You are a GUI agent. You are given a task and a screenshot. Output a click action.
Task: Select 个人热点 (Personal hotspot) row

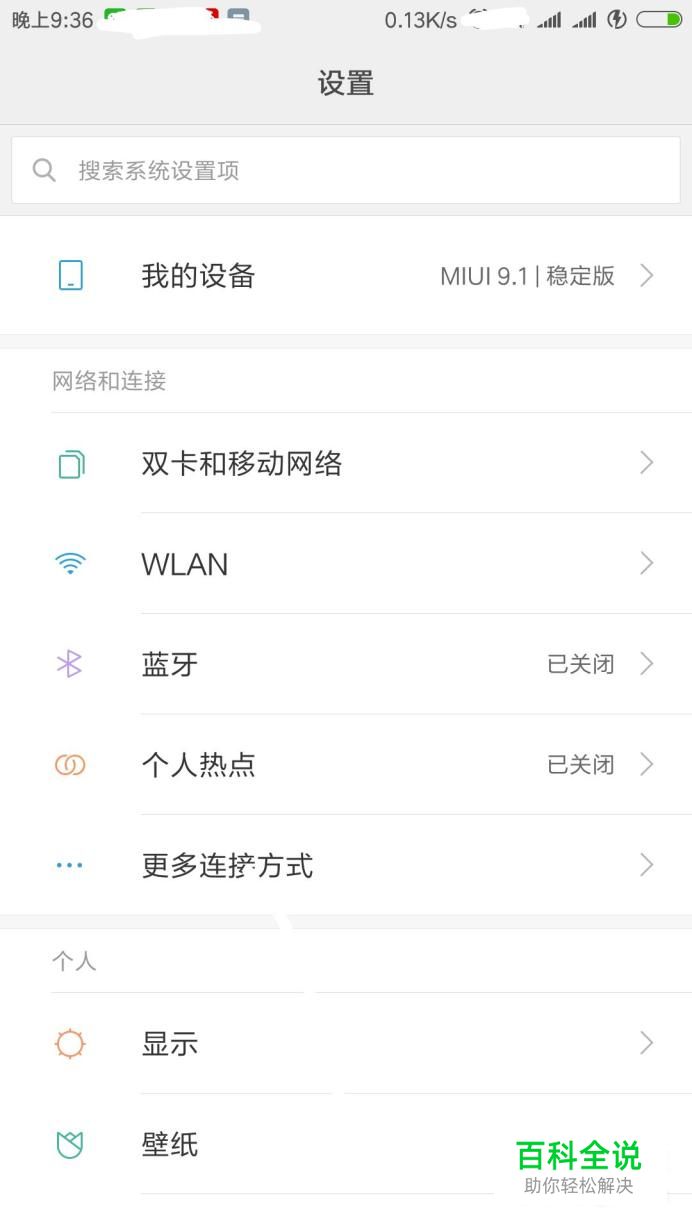(x=346, y=765)
